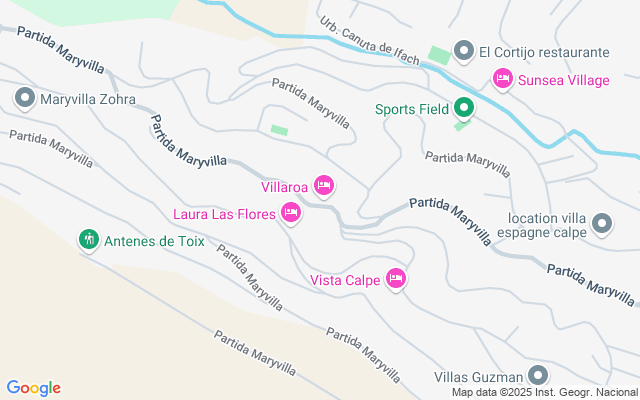
Task: Tap the Vista Calpe lodging marker
Action: tap(395, 279)
